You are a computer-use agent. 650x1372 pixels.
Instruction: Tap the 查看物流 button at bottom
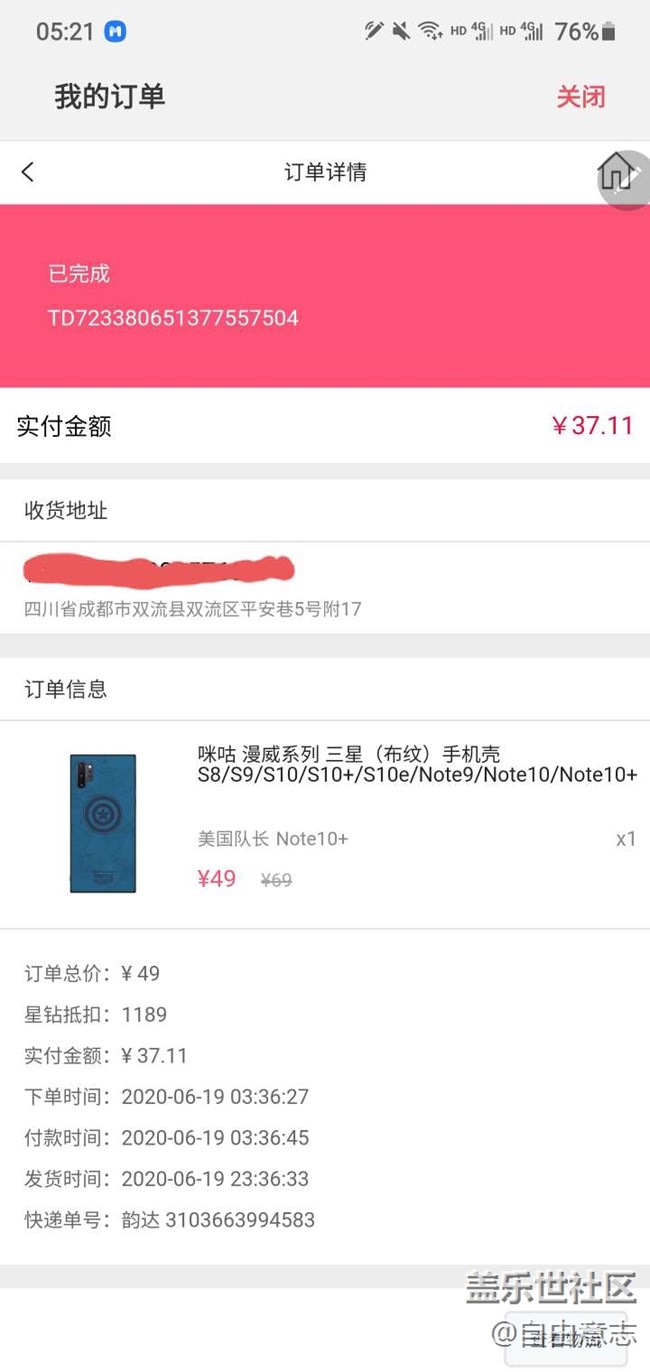(x=566, y=1338)
